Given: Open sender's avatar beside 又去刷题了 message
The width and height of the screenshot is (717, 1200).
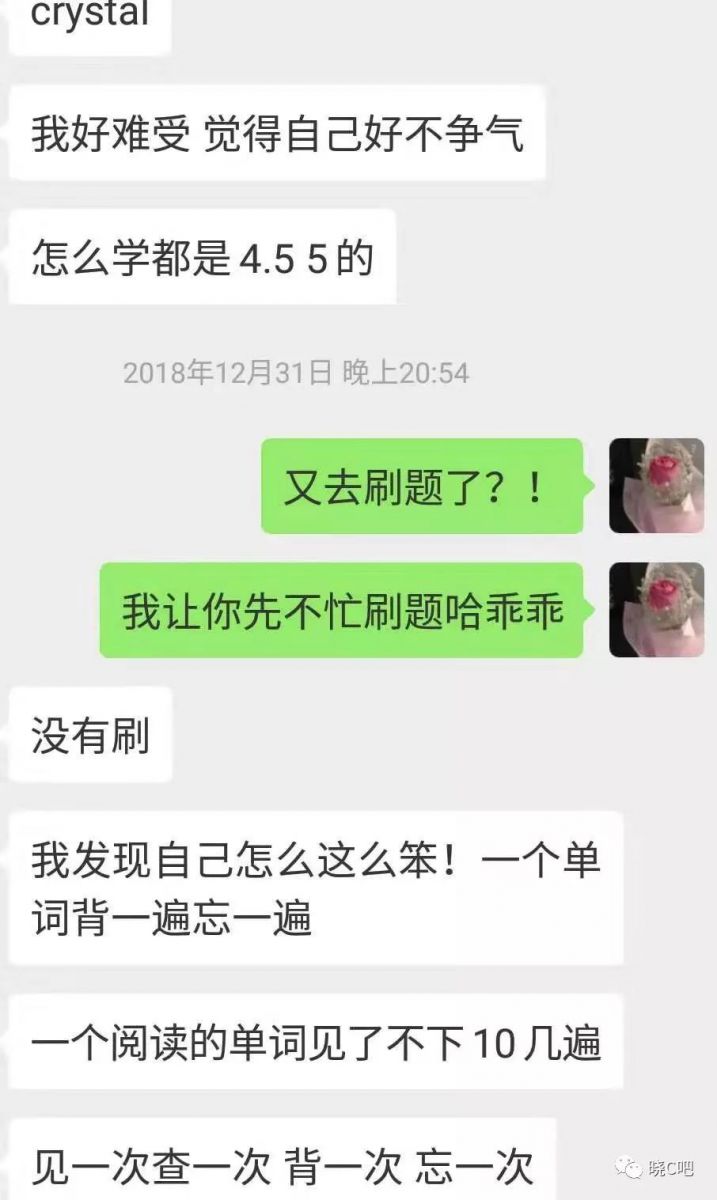Looking at the screenshot, I should coord(656,486).
